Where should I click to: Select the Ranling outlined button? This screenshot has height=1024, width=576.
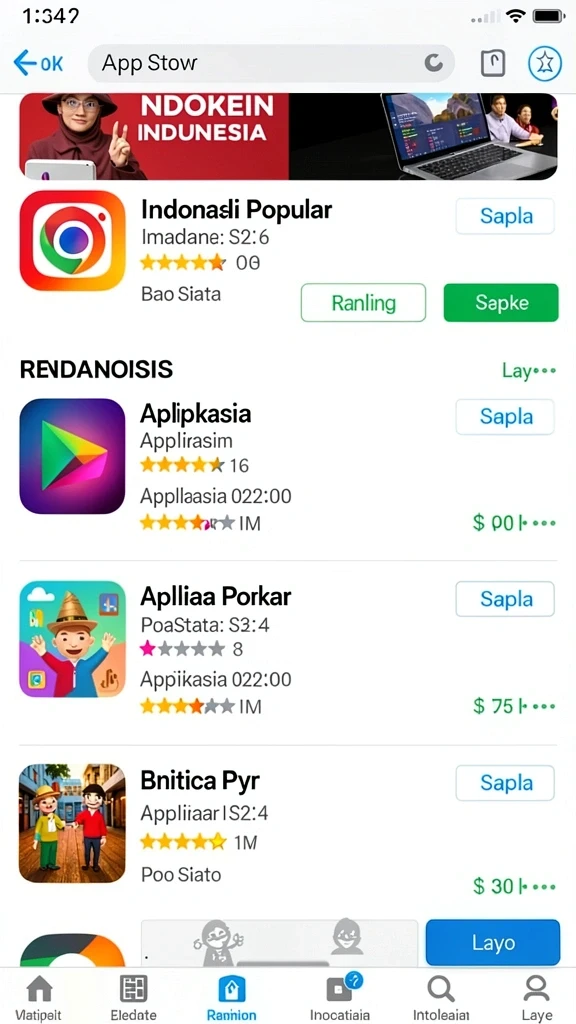click(363, 302)
